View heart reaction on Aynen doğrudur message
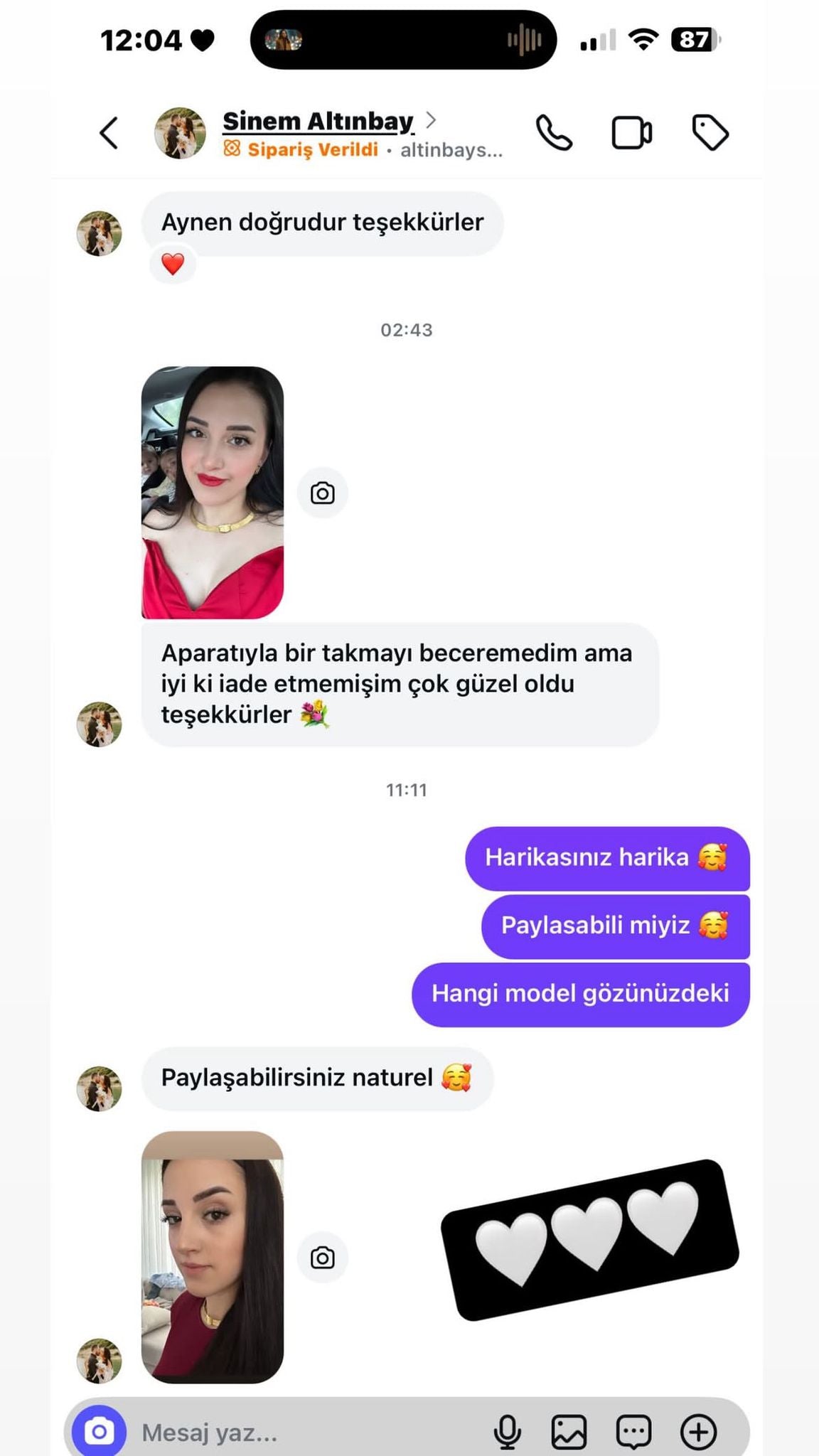819x1456 pixels. click(173, 264)
